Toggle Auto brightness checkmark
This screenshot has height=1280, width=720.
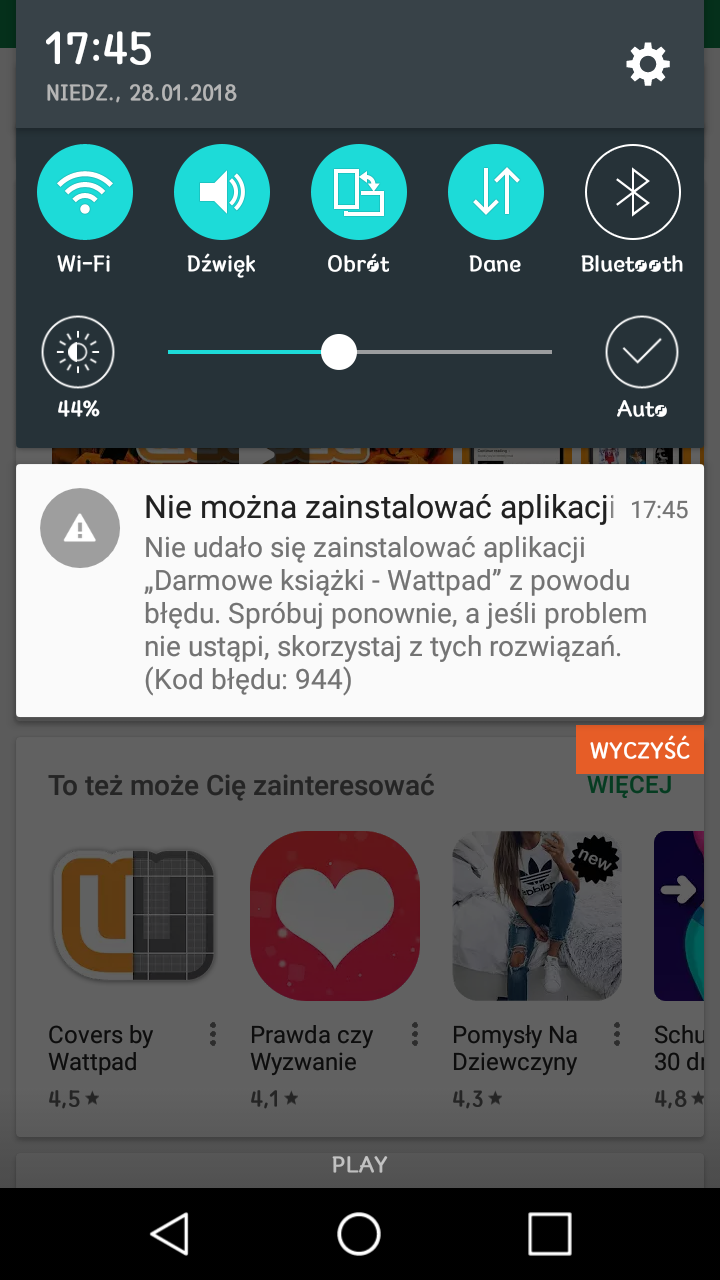[x=641, y=353]
